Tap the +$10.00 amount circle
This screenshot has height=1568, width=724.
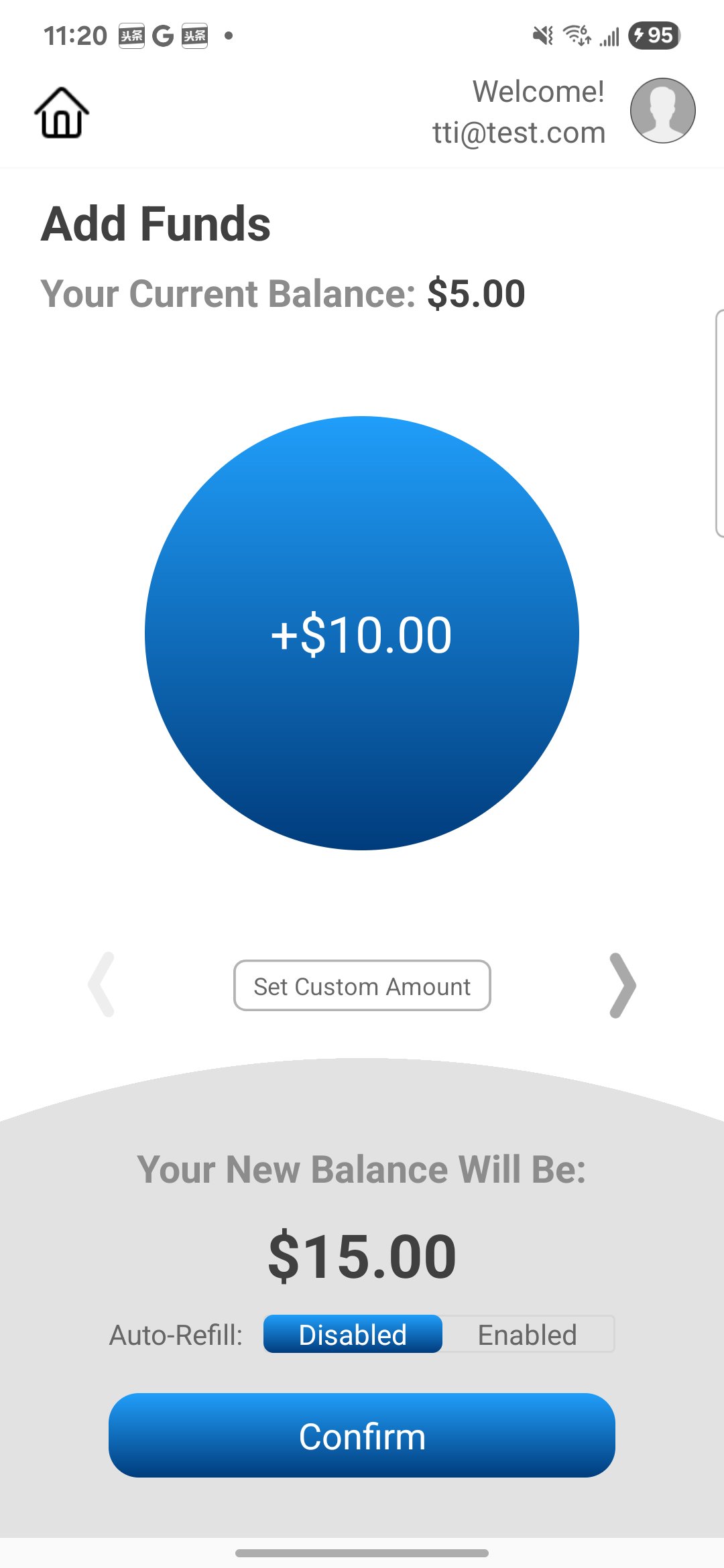[362, 633]
